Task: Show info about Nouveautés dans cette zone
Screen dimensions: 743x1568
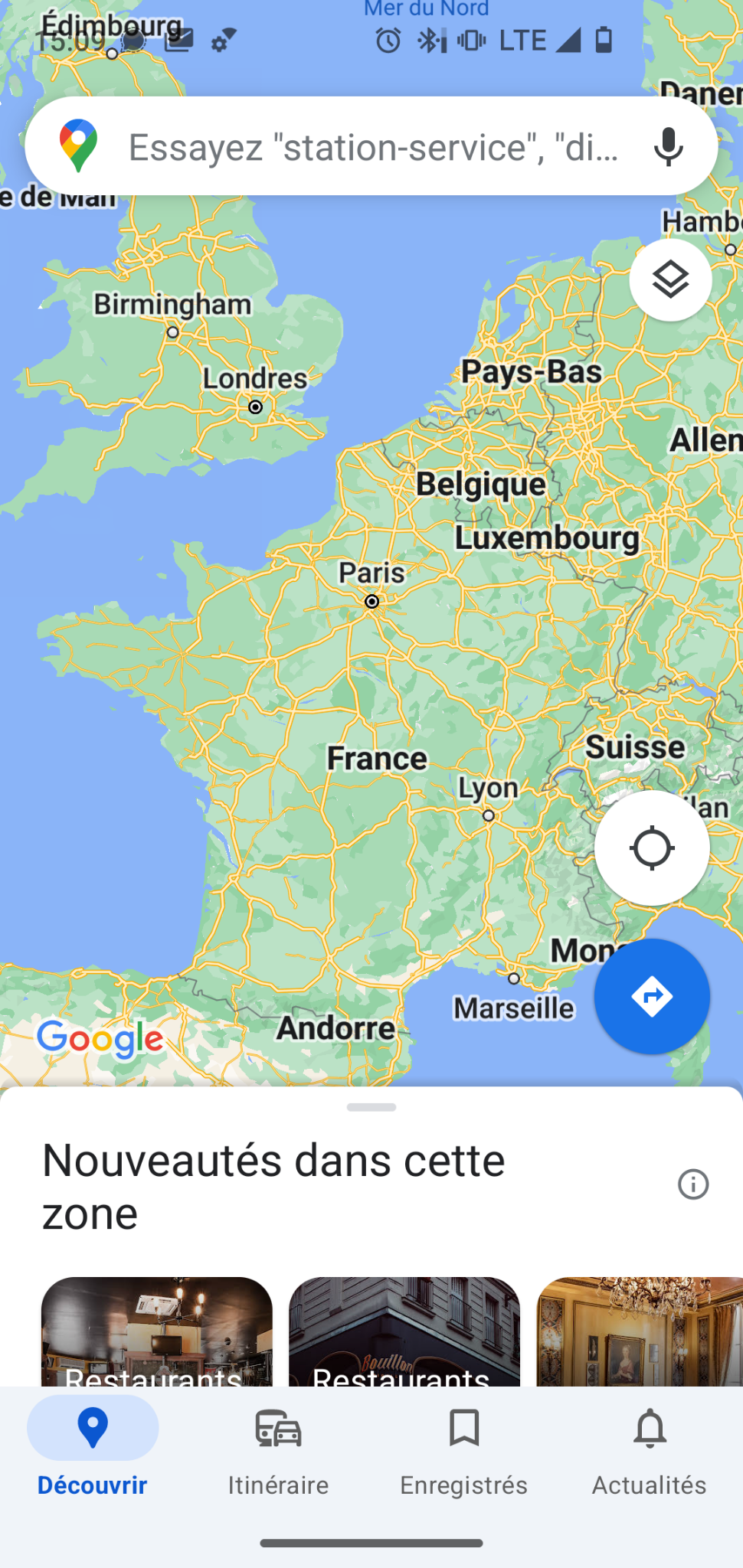Action: 693,1184
